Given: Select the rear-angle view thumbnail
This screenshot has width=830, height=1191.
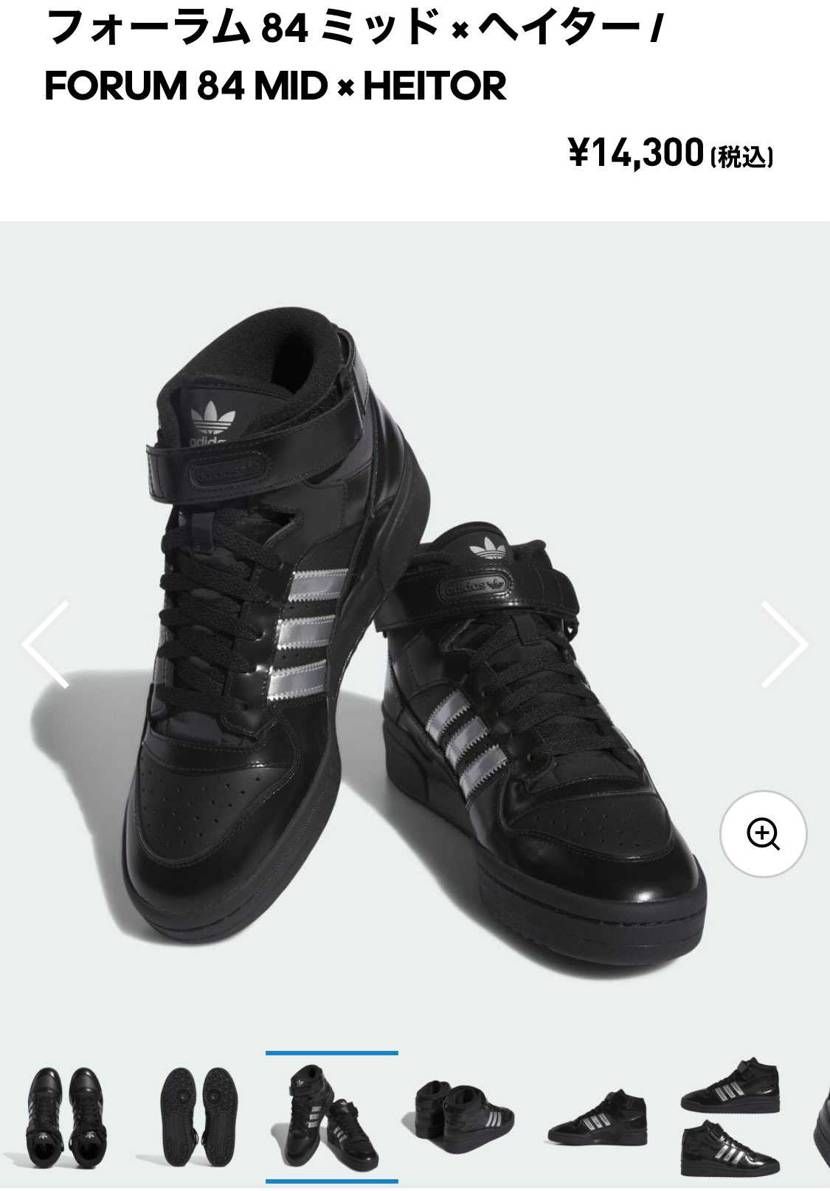Looking at the screenshot, I should point(465,1118).
